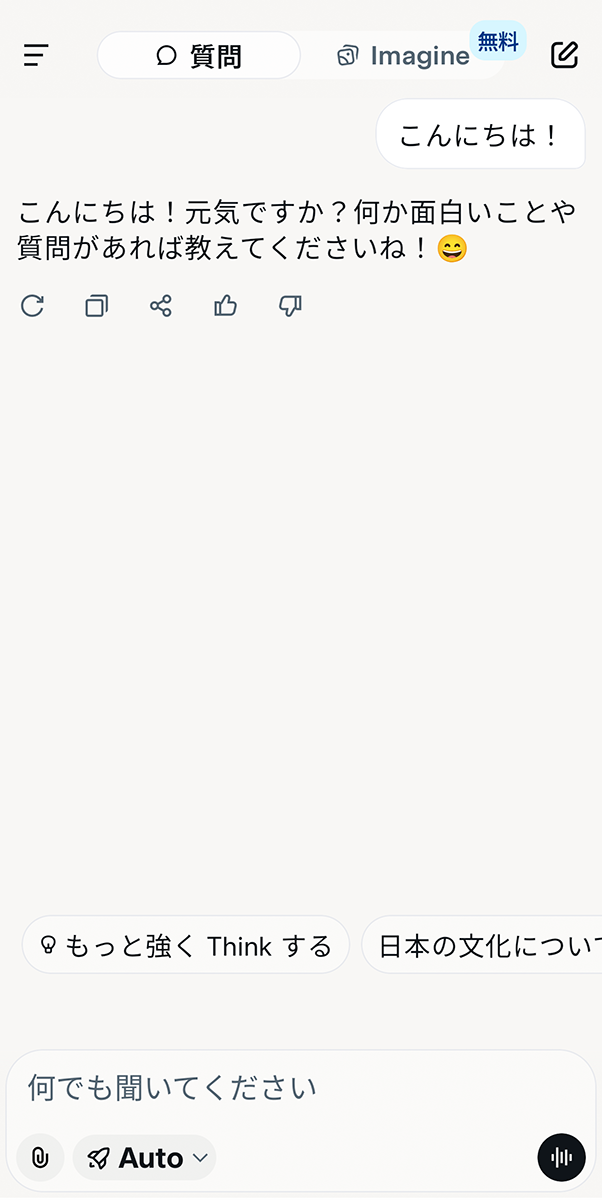Regenerate the assistant's response
The width and height of the screenshot is (602, 1200).
[32, 306]
